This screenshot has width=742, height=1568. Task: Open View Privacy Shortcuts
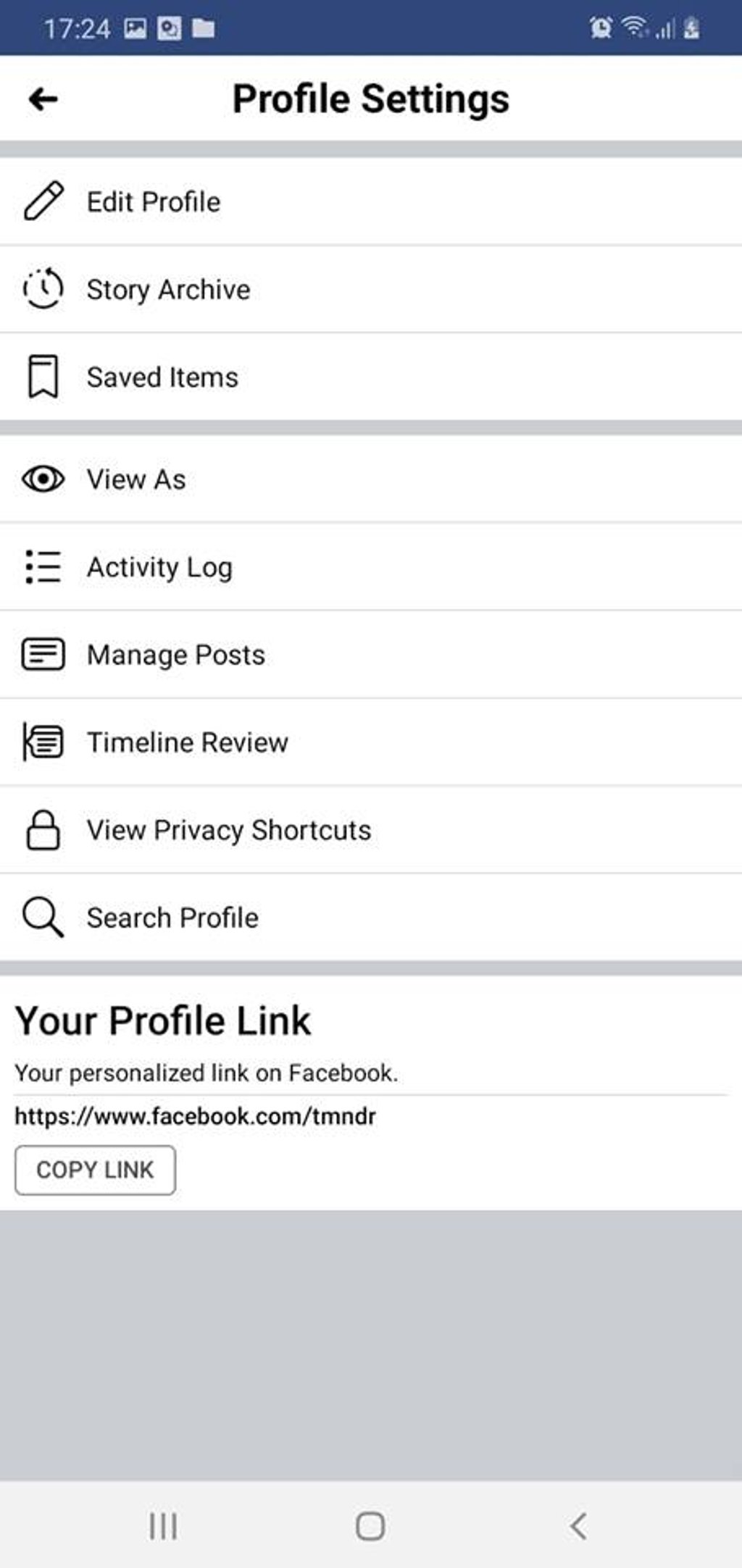(x=228, y=830)
